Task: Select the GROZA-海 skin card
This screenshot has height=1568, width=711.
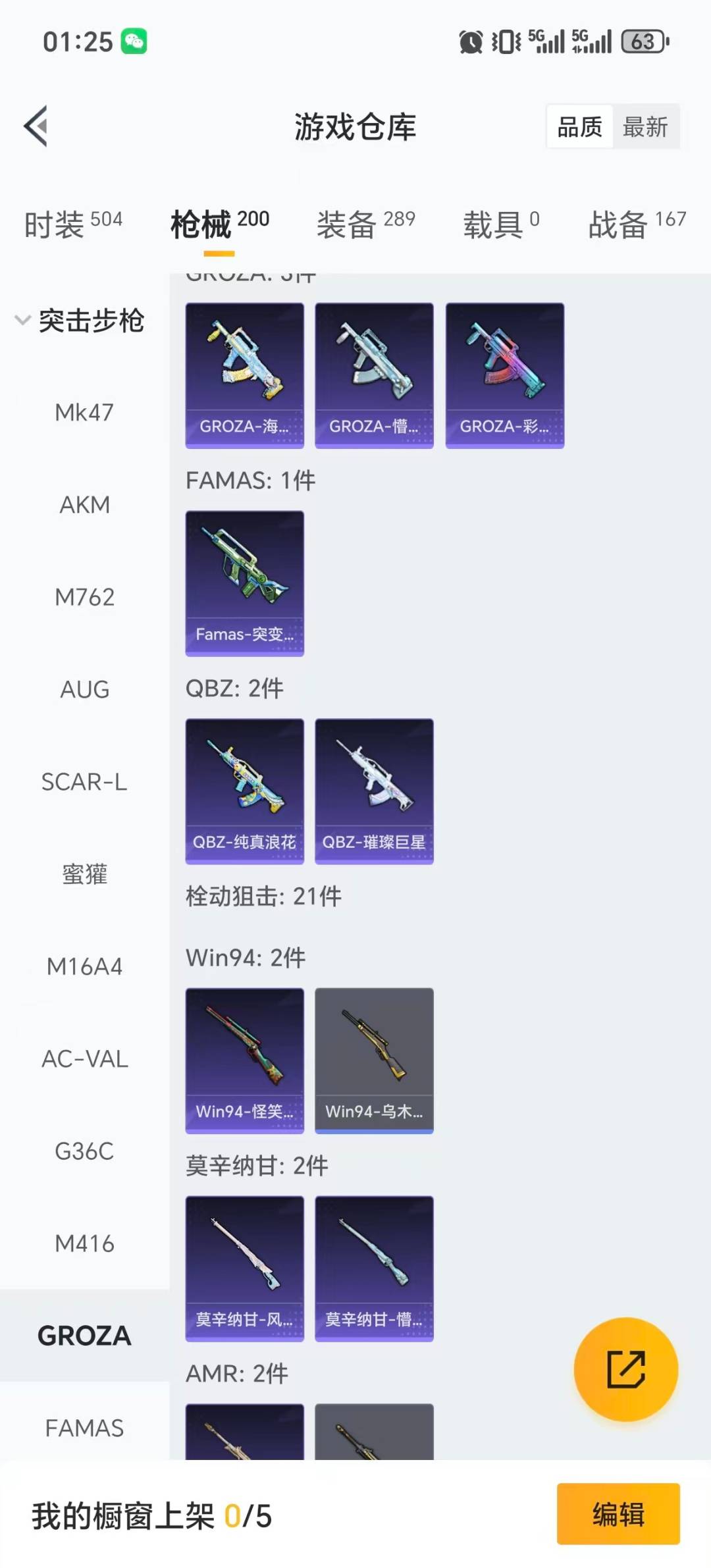Action: [x=244, y=375]
